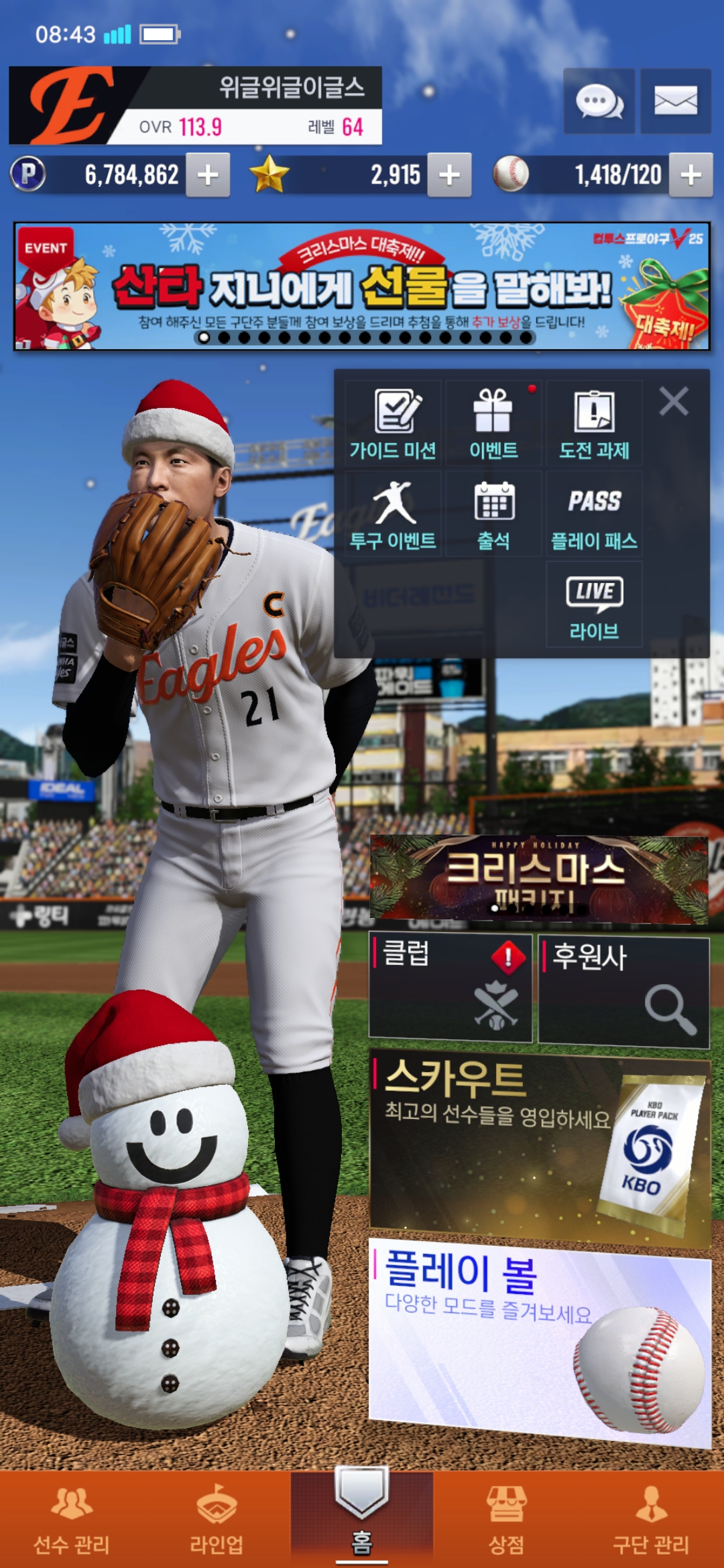
Task: Open the chat bubble icon
Action: pos(599,102)
